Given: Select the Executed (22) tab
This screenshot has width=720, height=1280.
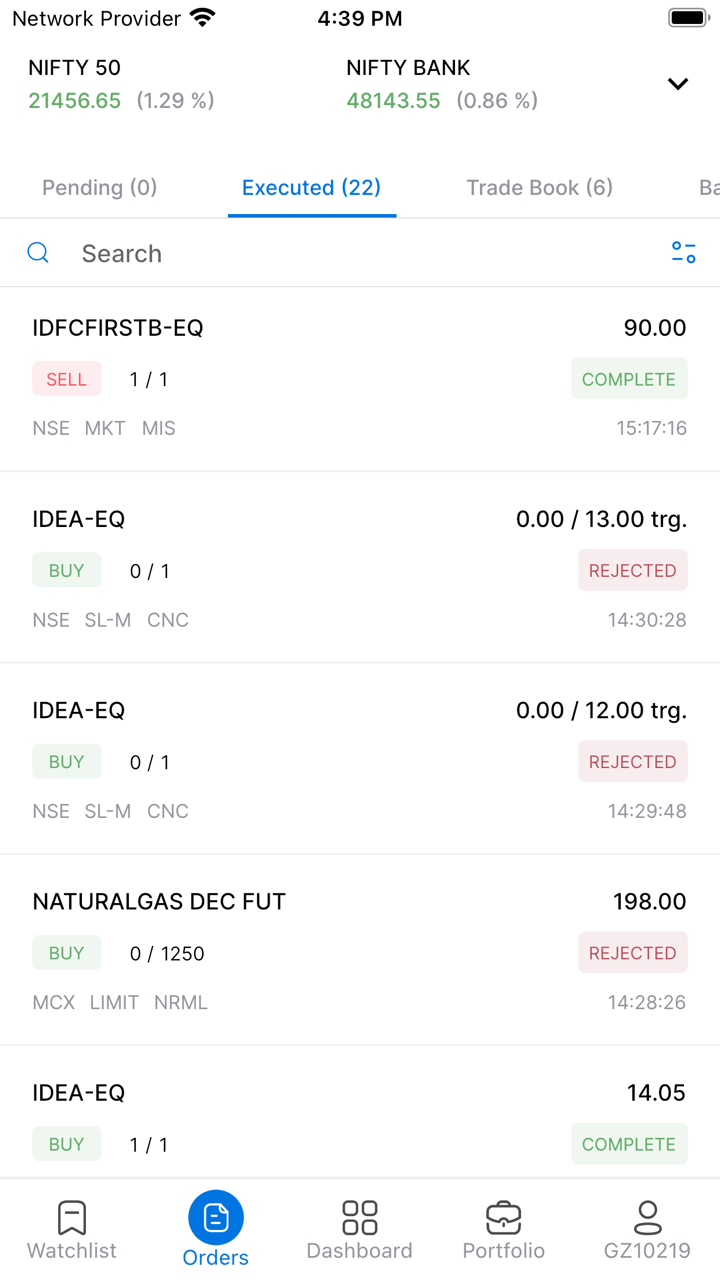Looking at the screenshot, I should pos(311,188).
